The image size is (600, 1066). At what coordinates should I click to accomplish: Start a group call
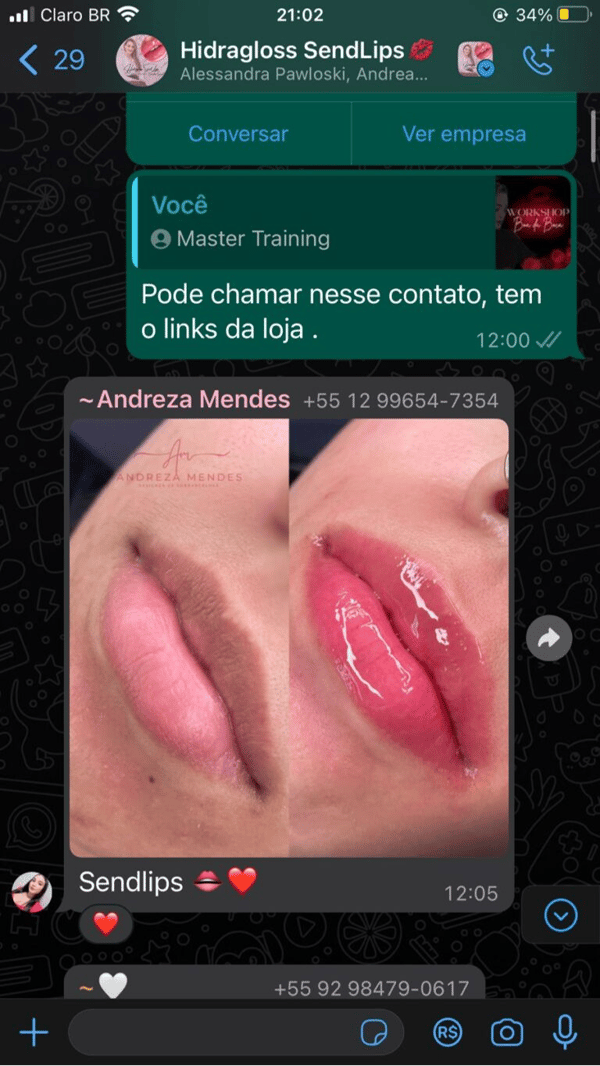tap(538, 60)
